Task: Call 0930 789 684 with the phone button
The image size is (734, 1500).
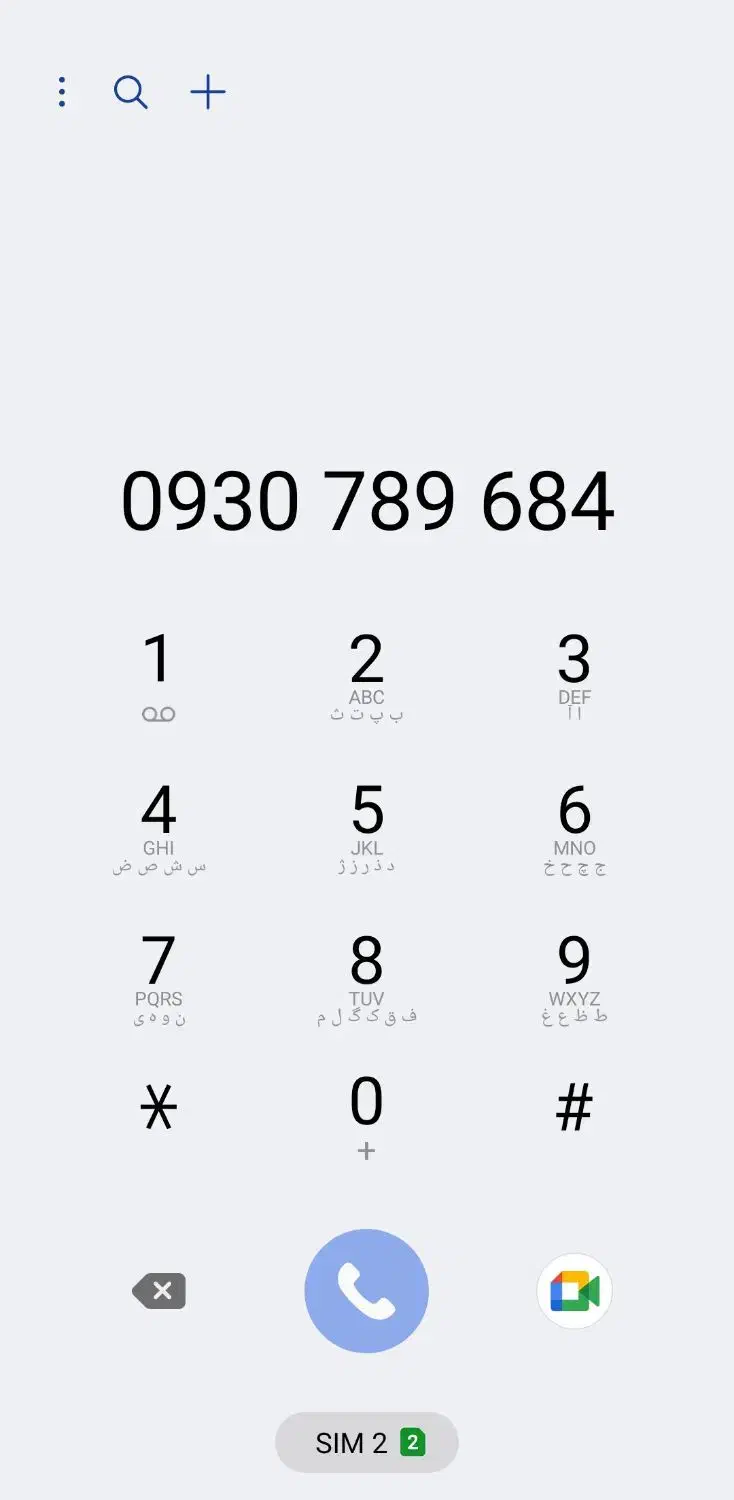Action: pos(367,1291)
